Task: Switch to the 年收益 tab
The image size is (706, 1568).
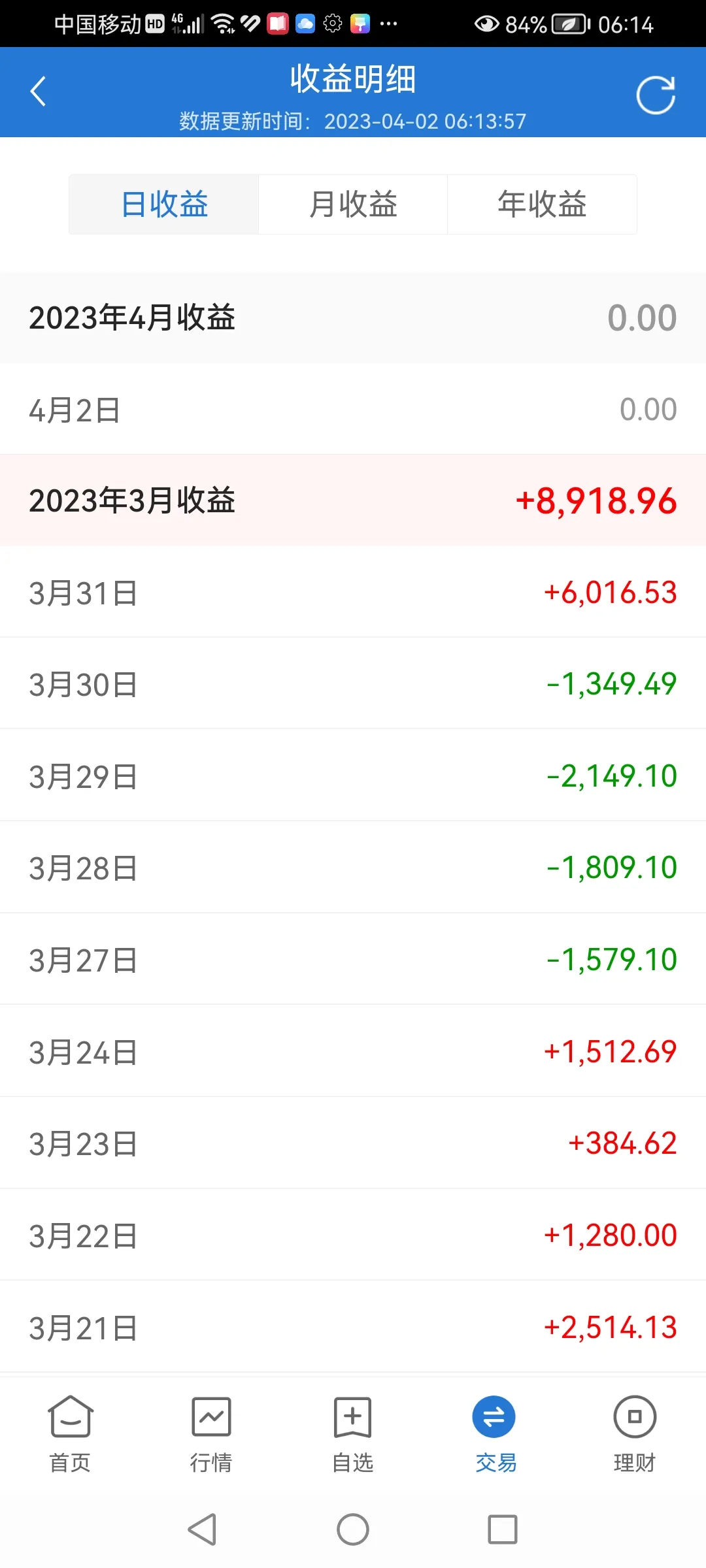Action: tap(542, 204)
